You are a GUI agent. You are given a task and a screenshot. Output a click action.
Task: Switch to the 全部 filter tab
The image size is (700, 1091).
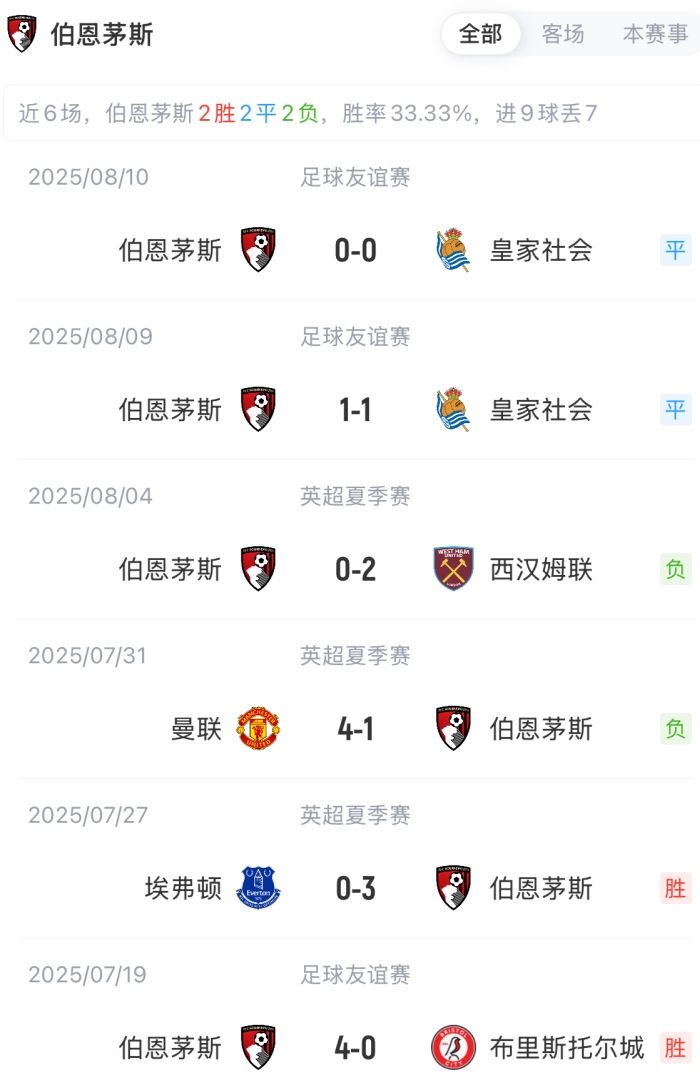point(480,34)
